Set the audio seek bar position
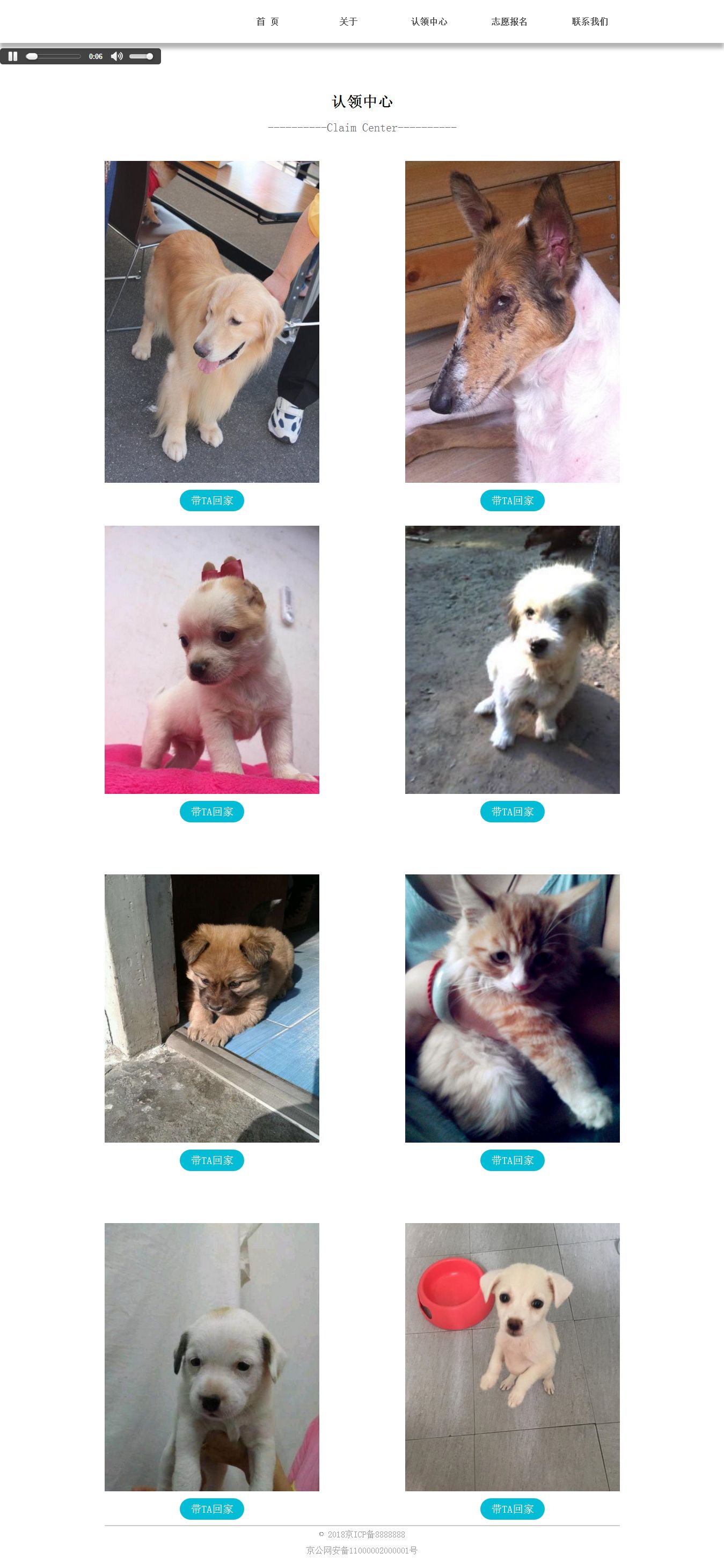Screen dimensions: 724x1568 pyautogui.click(x=54, y=57)
